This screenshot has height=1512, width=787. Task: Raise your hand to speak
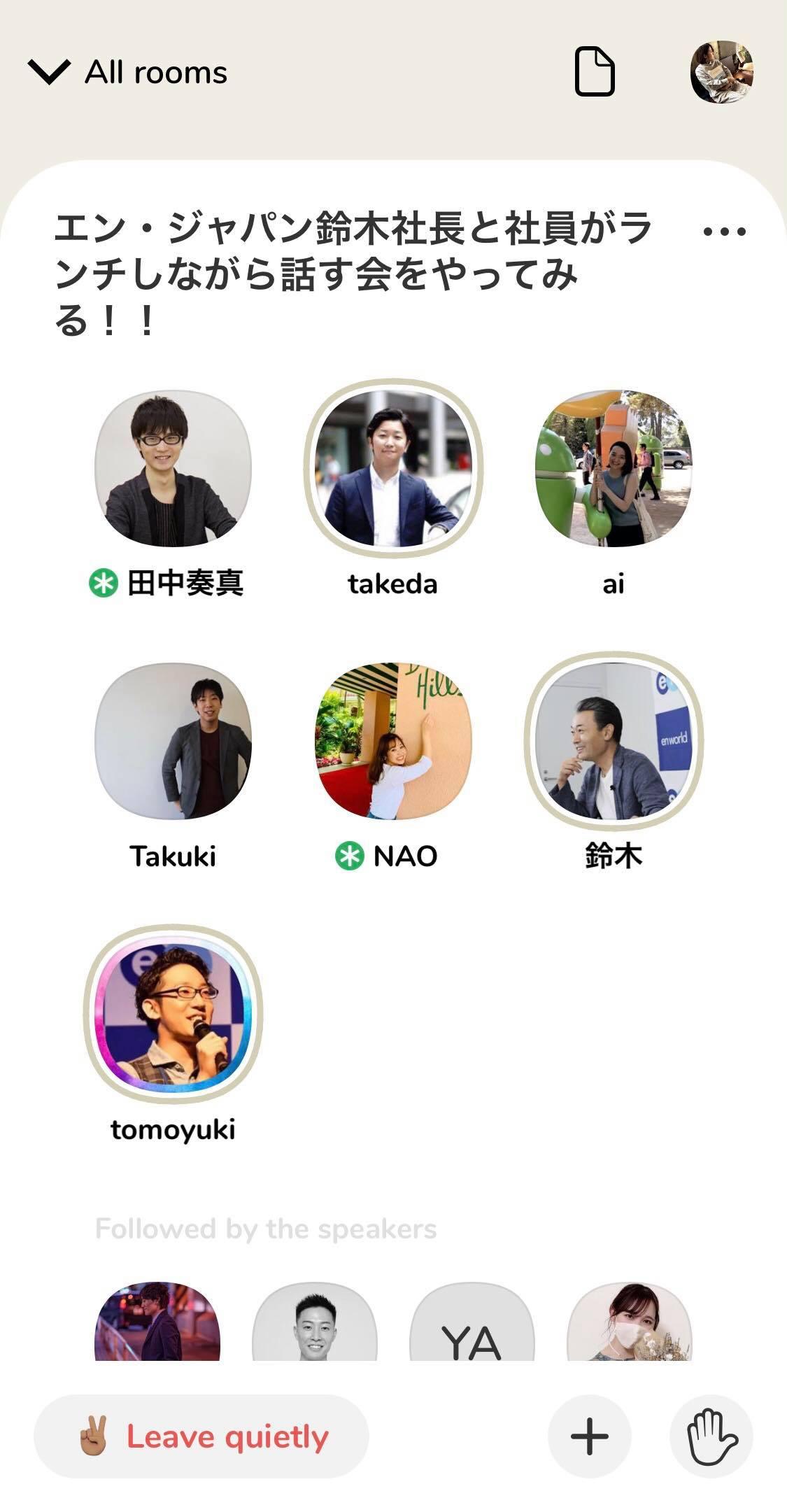click(x=711, y=1436)
